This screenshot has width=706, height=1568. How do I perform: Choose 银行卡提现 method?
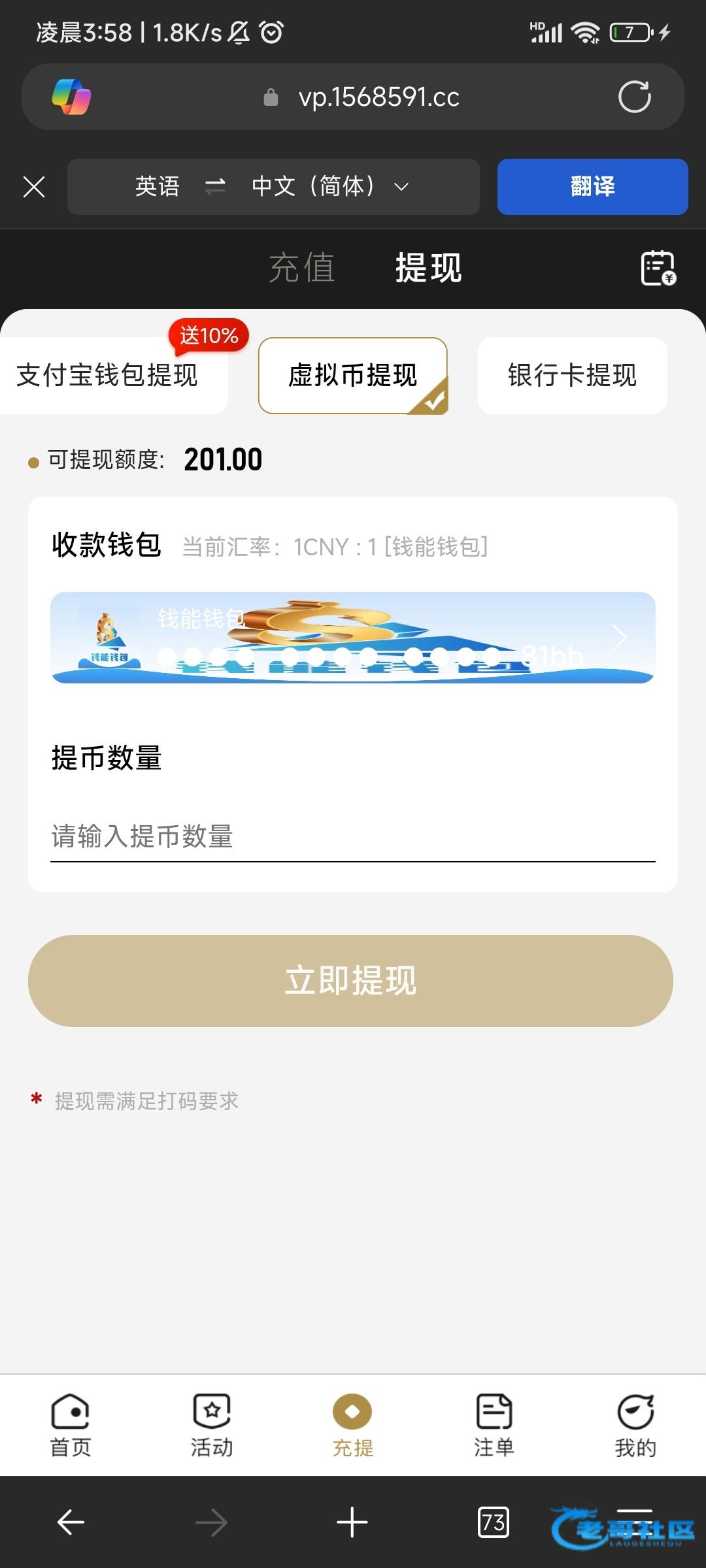572,376
